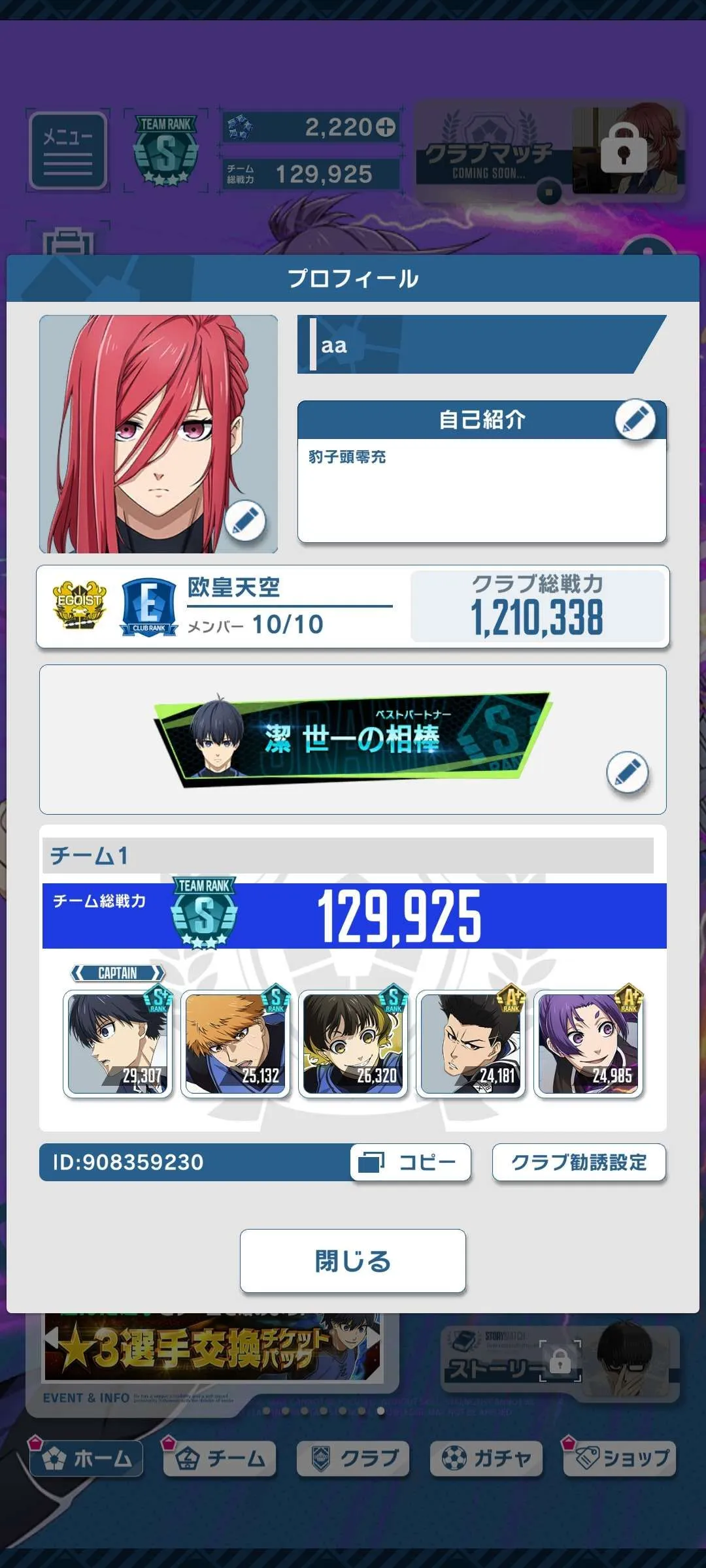Select the orange-haired player card 25,132
This screenshot has width=706, height=1568.
pos(235,1043)
